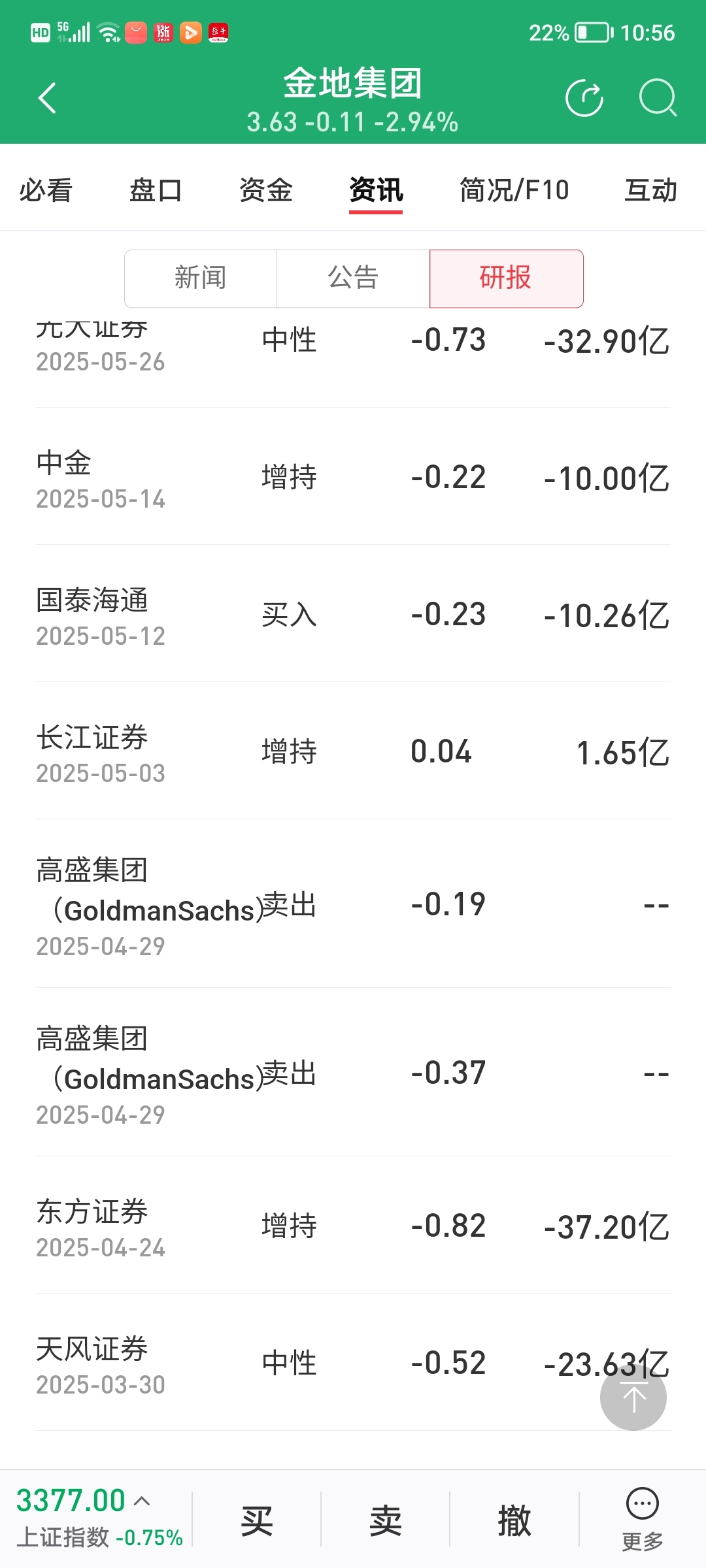The image size is (706, 1568).
Task: Tap the 买 buy button
Action: (257, 1520)
